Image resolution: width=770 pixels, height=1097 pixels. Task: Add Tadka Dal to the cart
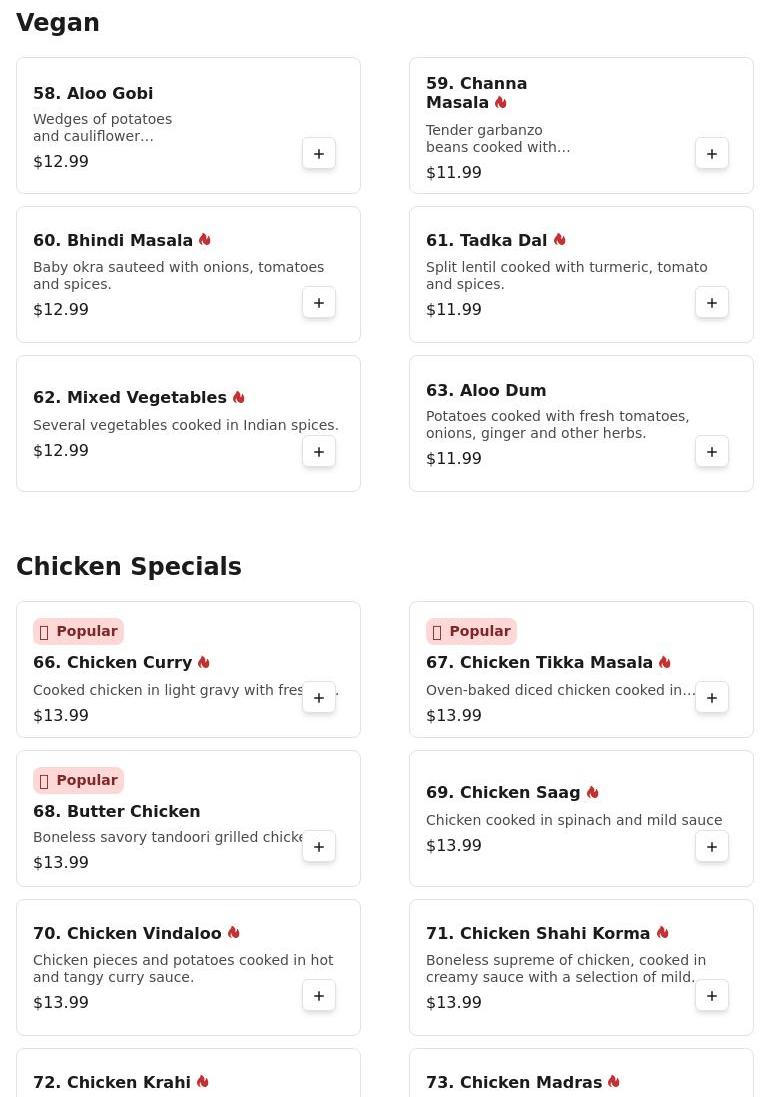pyautogui.click(x=712, y=303)
